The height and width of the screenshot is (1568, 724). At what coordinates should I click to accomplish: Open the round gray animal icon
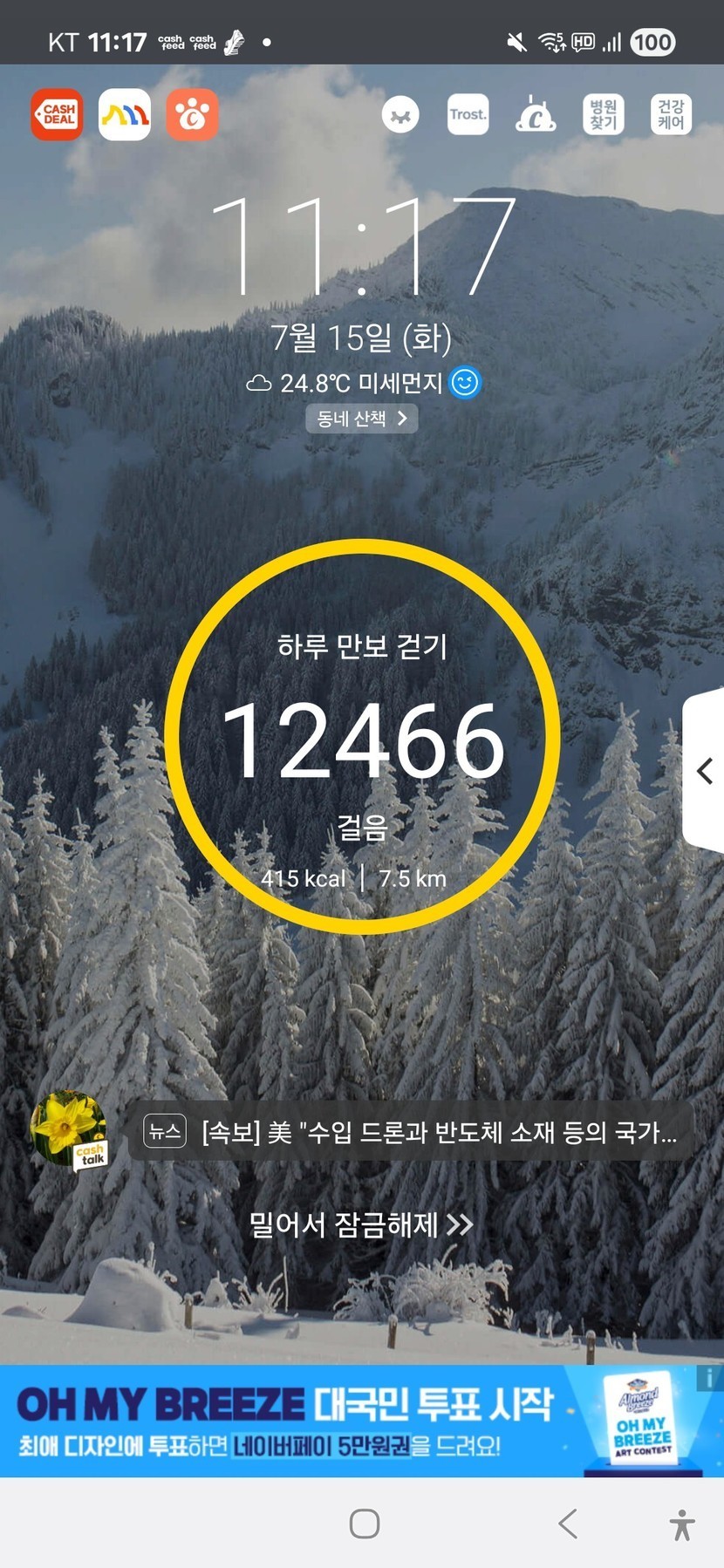tap(400, 115)
